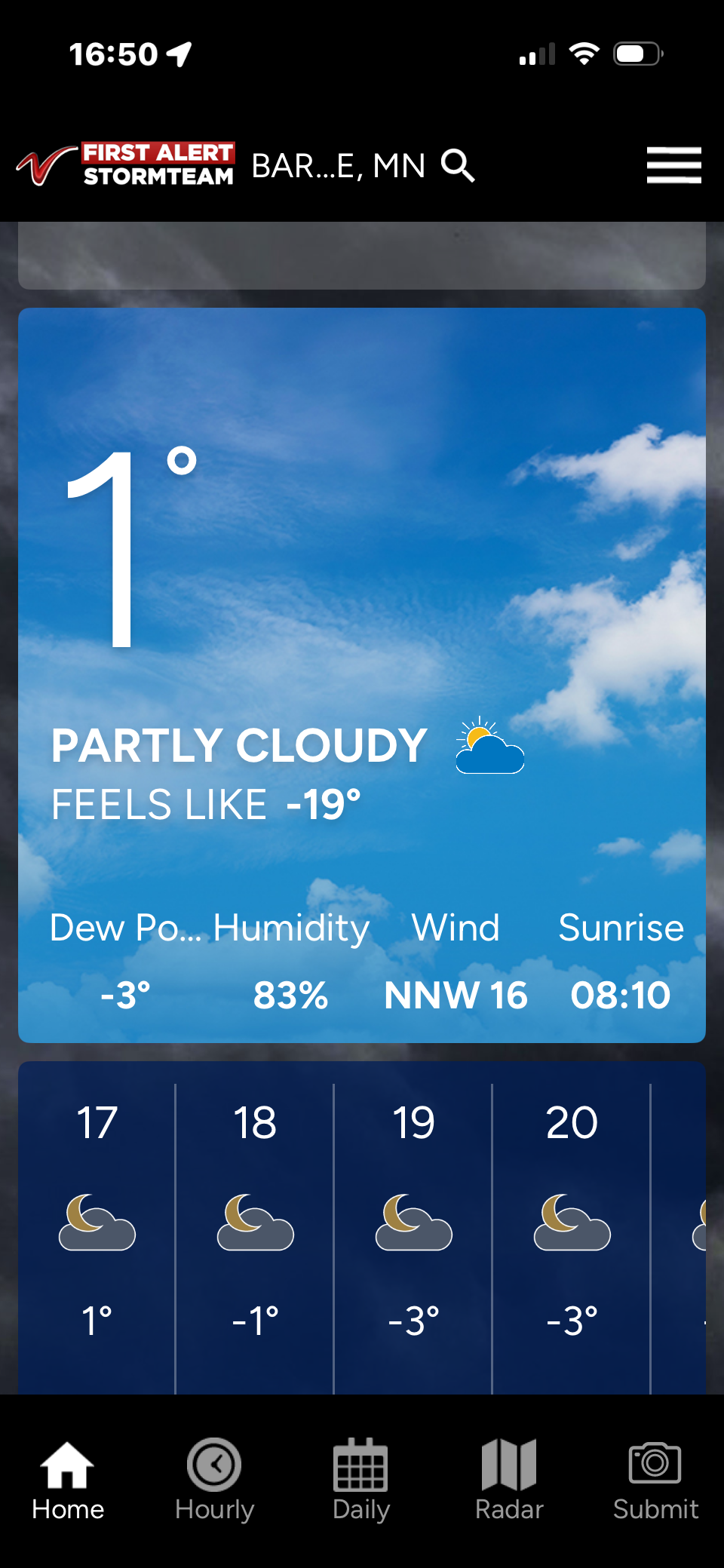This screenshot has height=1568, width=724.
Task: Open the current conditions card
Action: (x=362, y=674)
